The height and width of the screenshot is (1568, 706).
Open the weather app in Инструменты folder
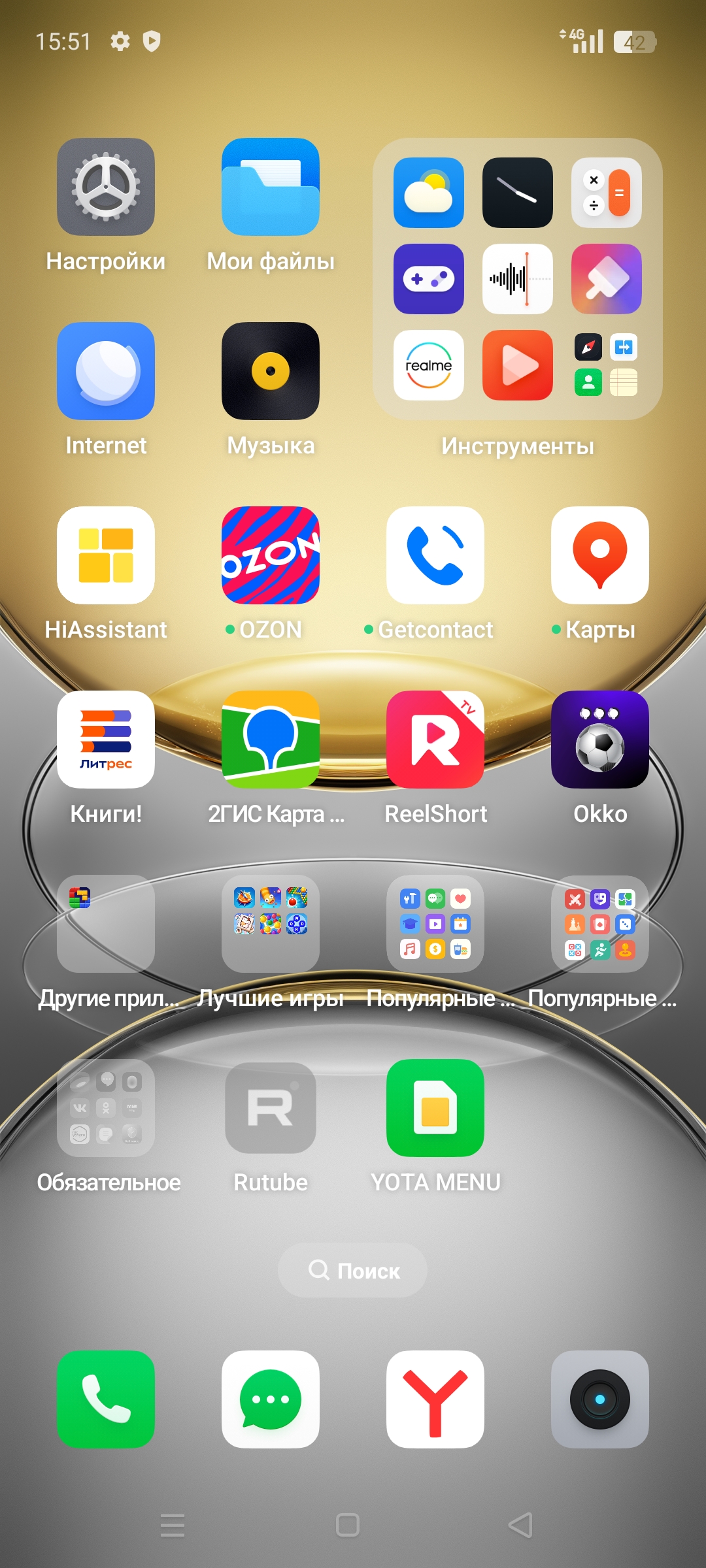[x=429, y=193]
